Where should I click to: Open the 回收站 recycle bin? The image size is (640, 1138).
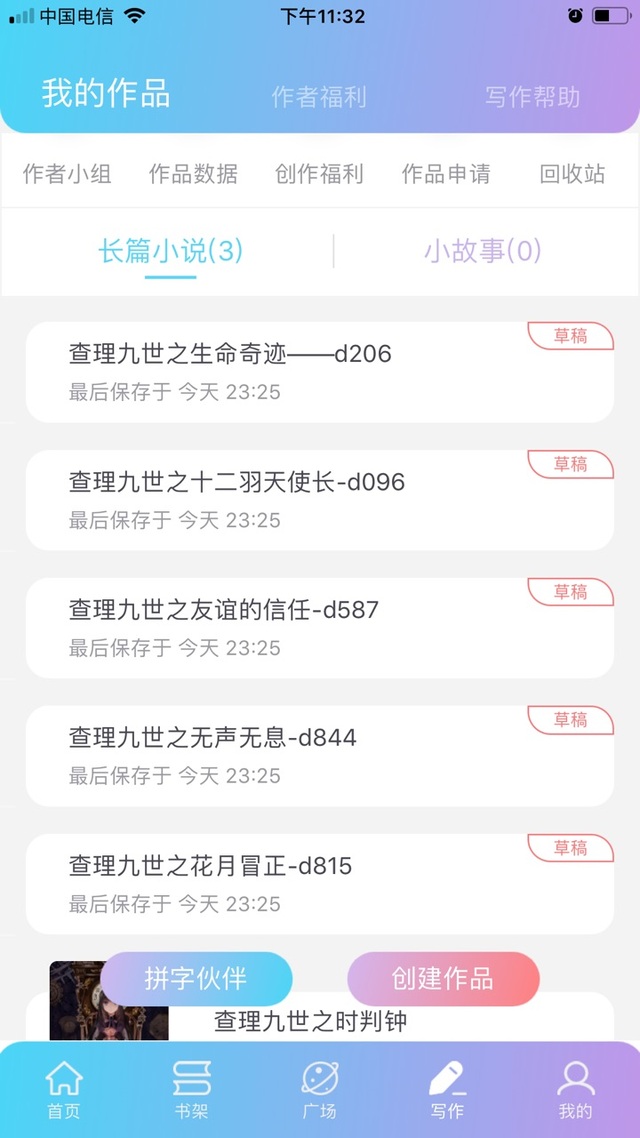[572, 173]
